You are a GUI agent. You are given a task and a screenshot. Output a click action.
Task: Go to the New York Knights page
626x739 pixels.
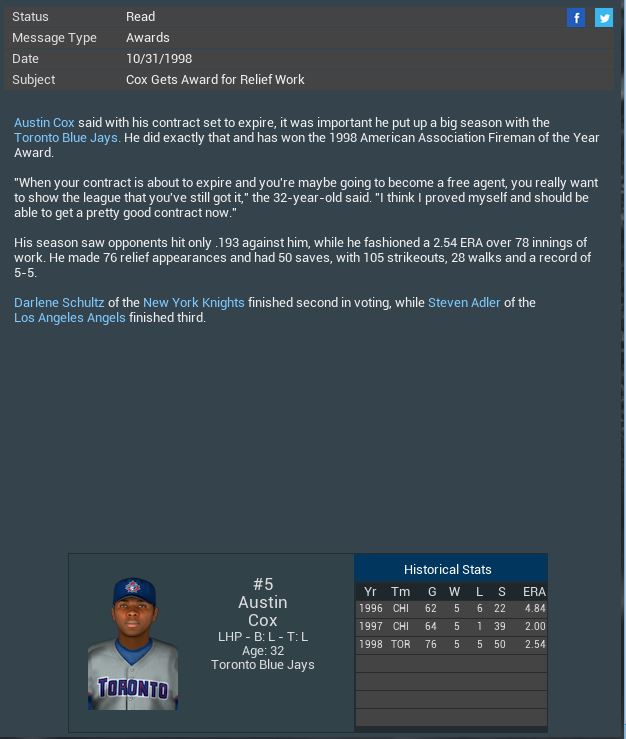193,303
